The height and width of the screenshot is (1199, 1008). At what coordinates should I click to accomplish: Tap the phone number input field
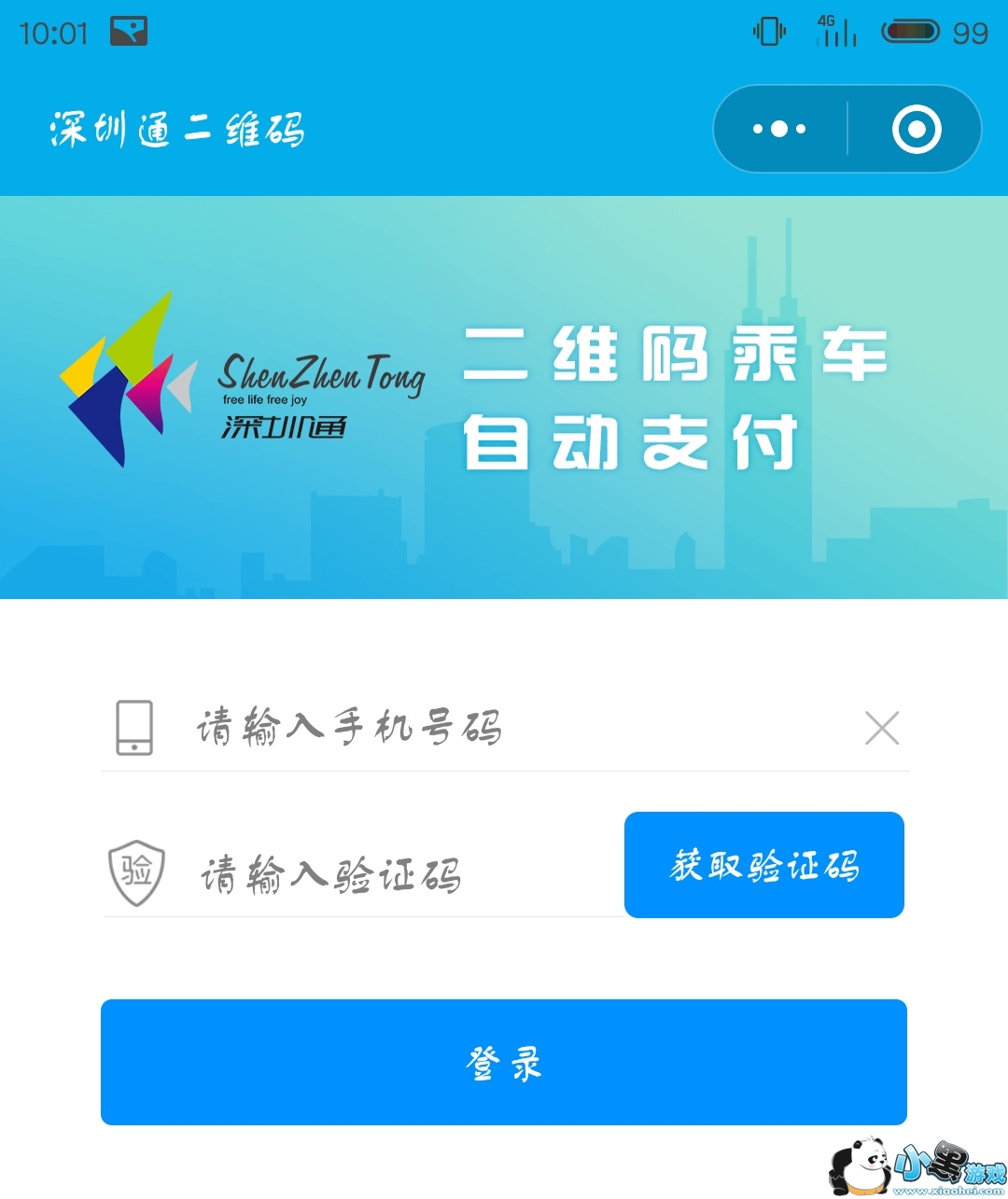pos(504,728)
